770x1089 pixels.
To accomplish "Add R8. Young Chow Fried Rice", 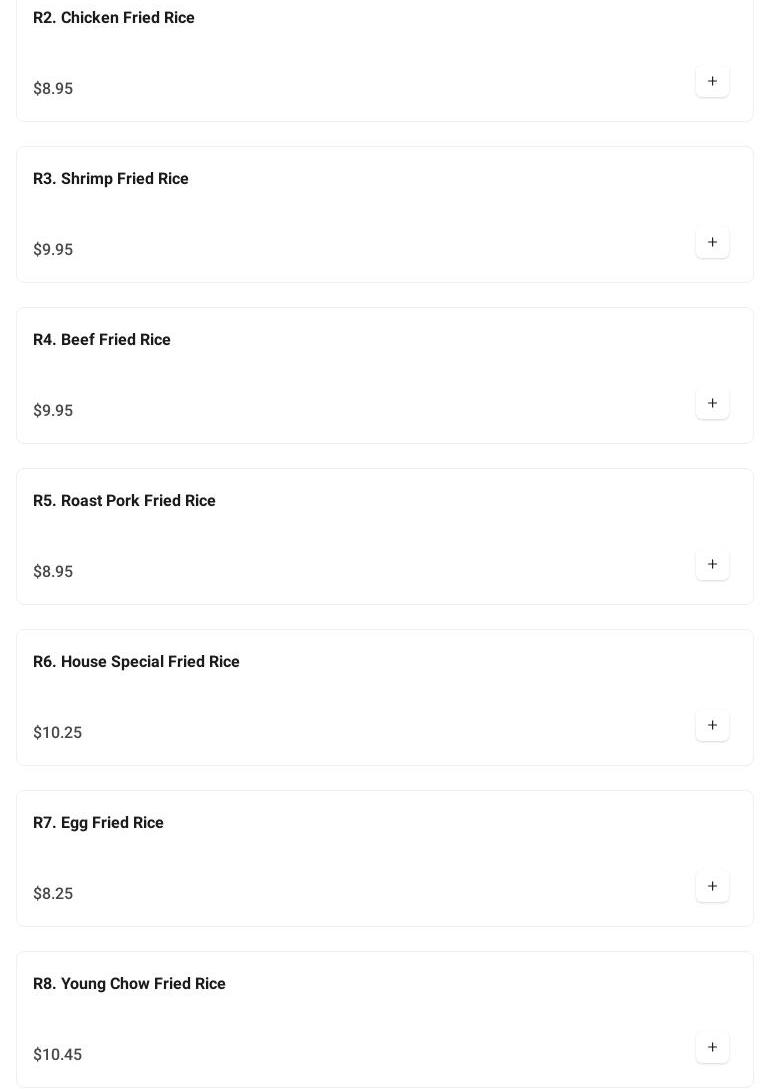I will pyautogui.click(x=712, y=1047).
